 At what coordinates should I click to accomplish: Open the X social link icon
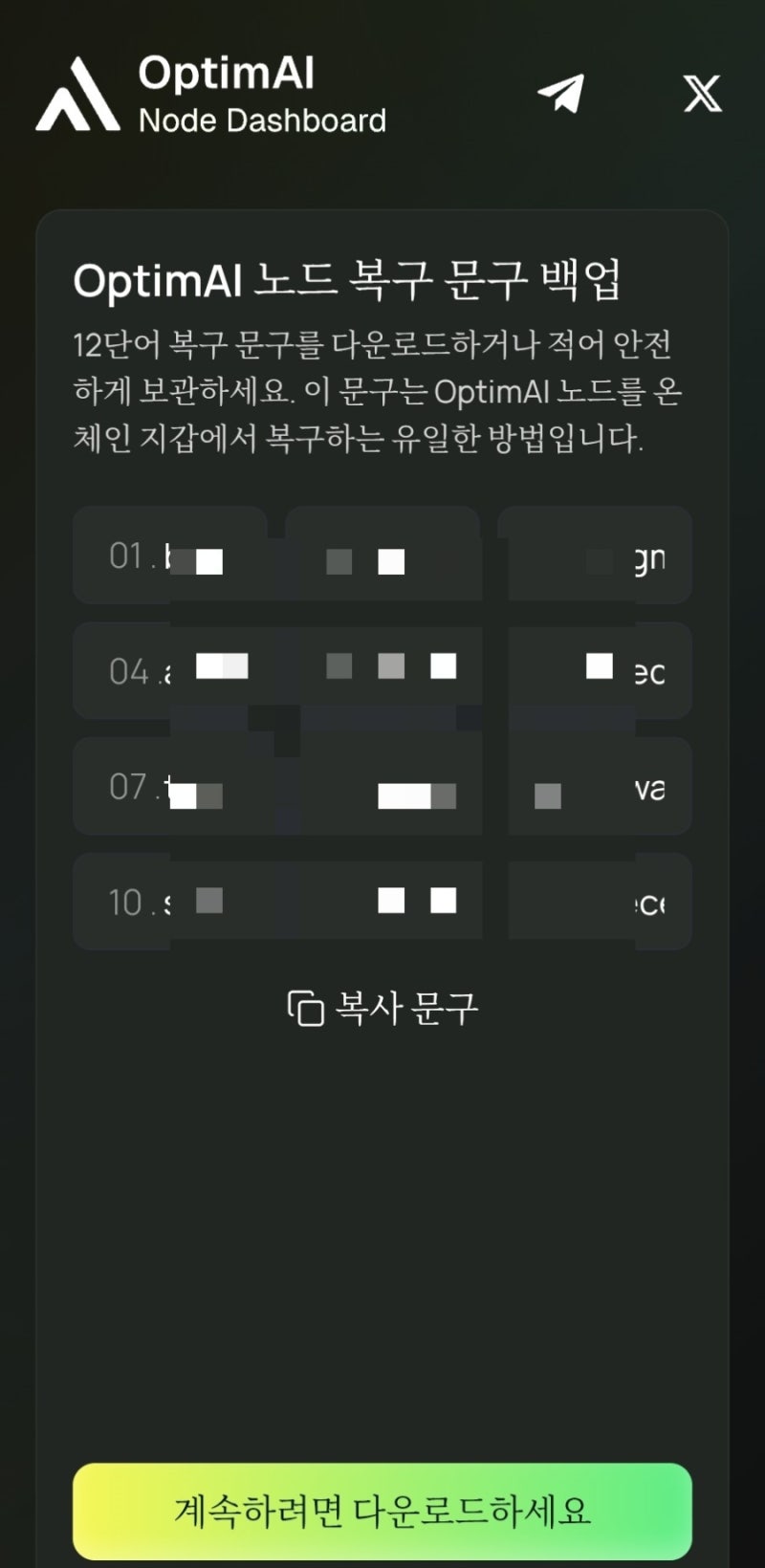click(x=703, y=94)
